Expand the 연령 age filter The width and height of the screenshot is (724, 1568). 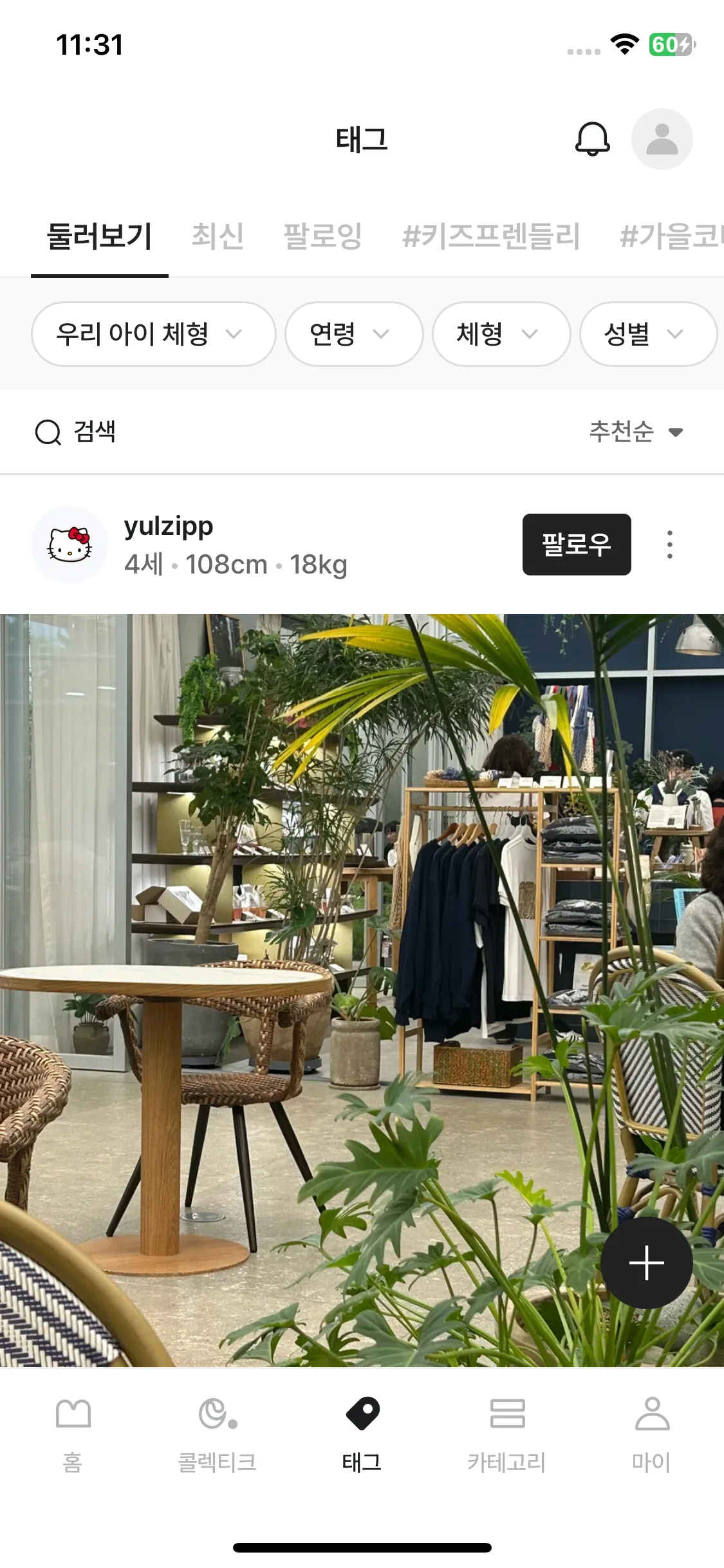(353, 334)
